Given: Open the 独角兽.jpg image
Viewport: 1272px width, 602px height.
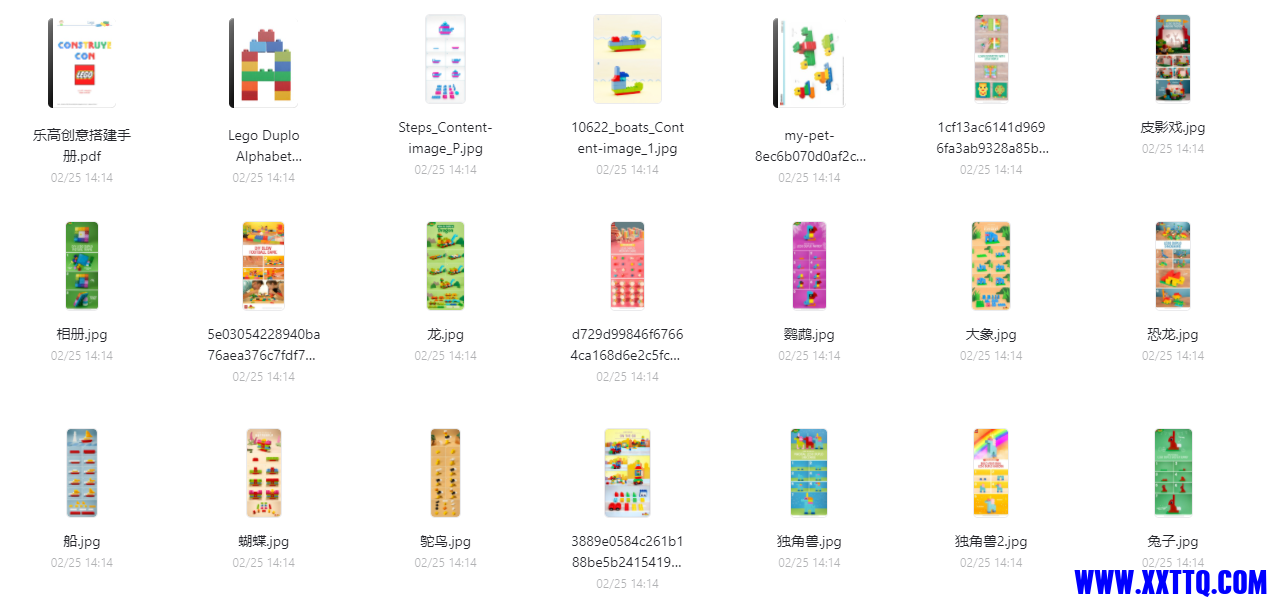Looking at the screenshot, I should coord(809,473).
